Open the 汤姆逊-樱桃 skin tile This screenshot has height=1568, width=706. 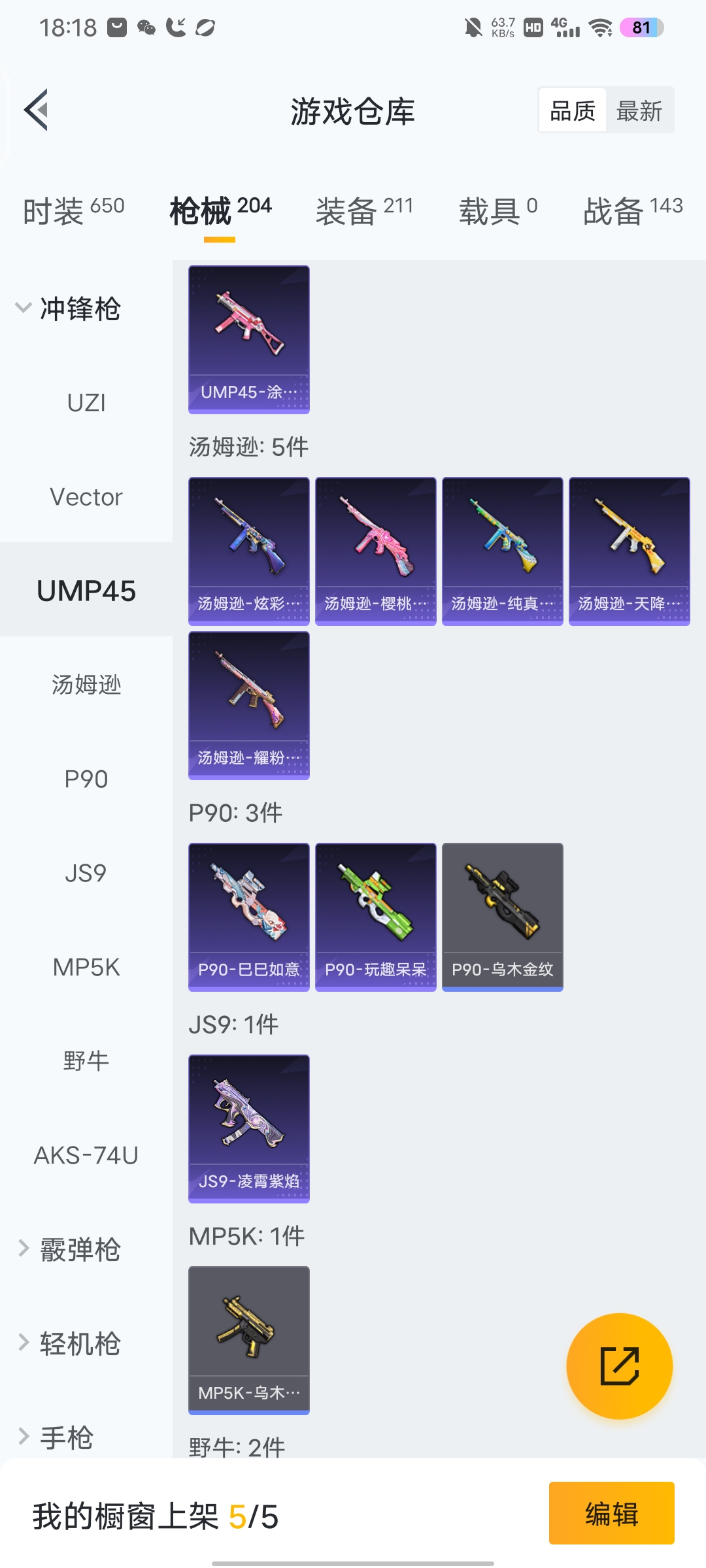(375, 551)
